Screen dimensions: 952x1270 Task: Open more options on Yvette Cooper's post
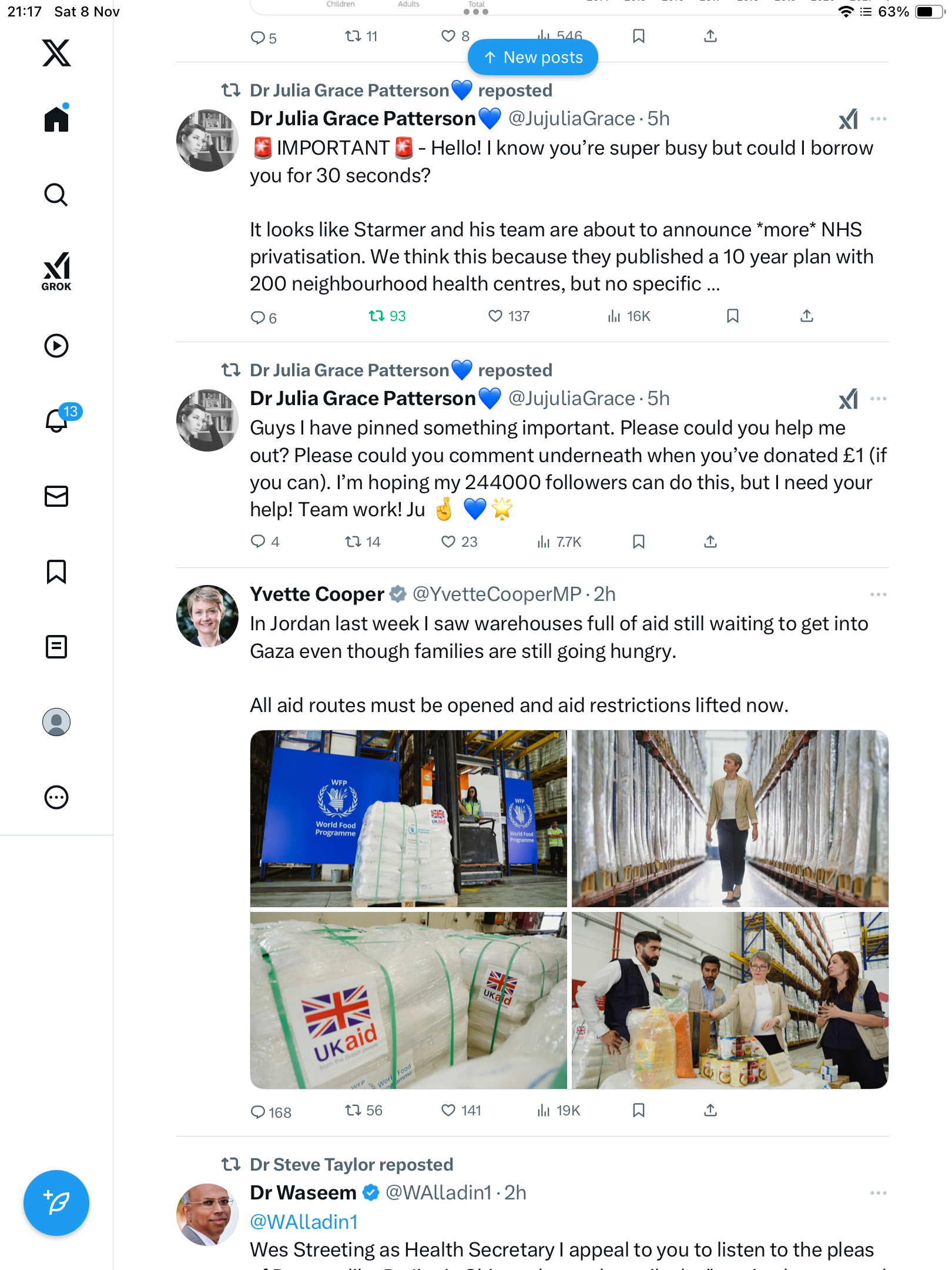coord(878,594)
